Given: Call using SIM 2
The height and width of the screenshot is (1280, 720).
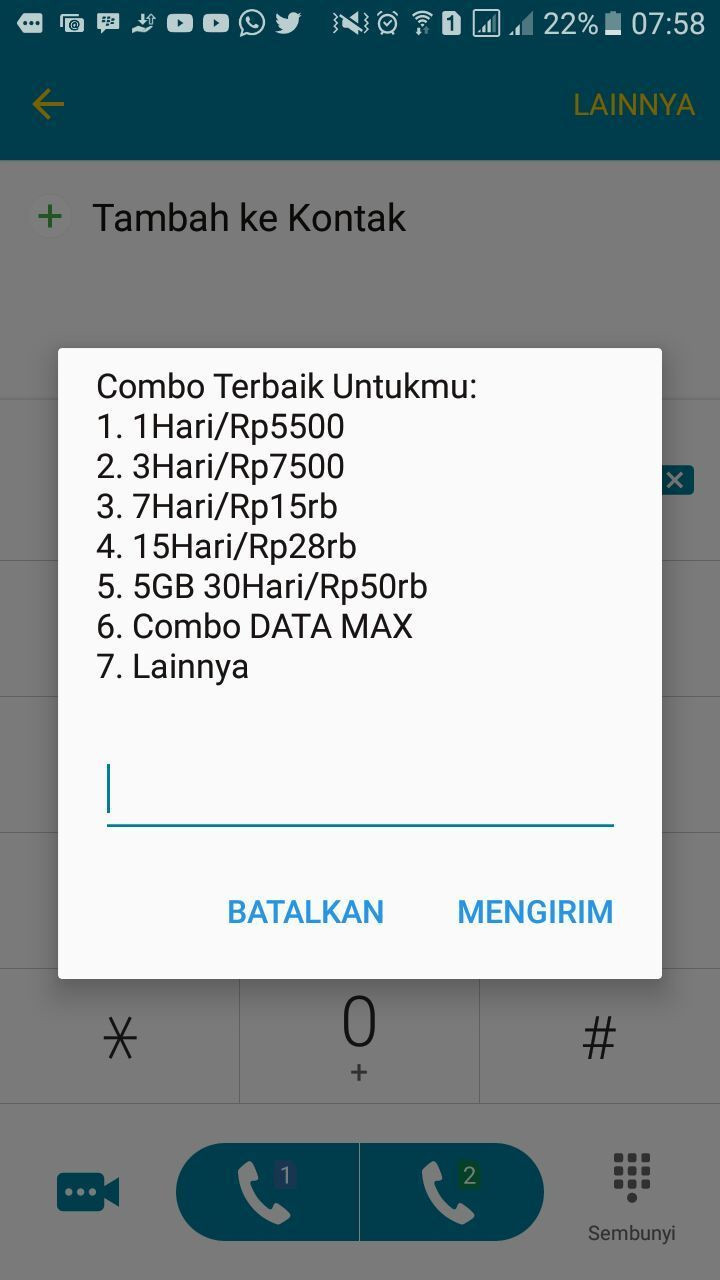Looking at the screenshot, I should coord(452,1192).
